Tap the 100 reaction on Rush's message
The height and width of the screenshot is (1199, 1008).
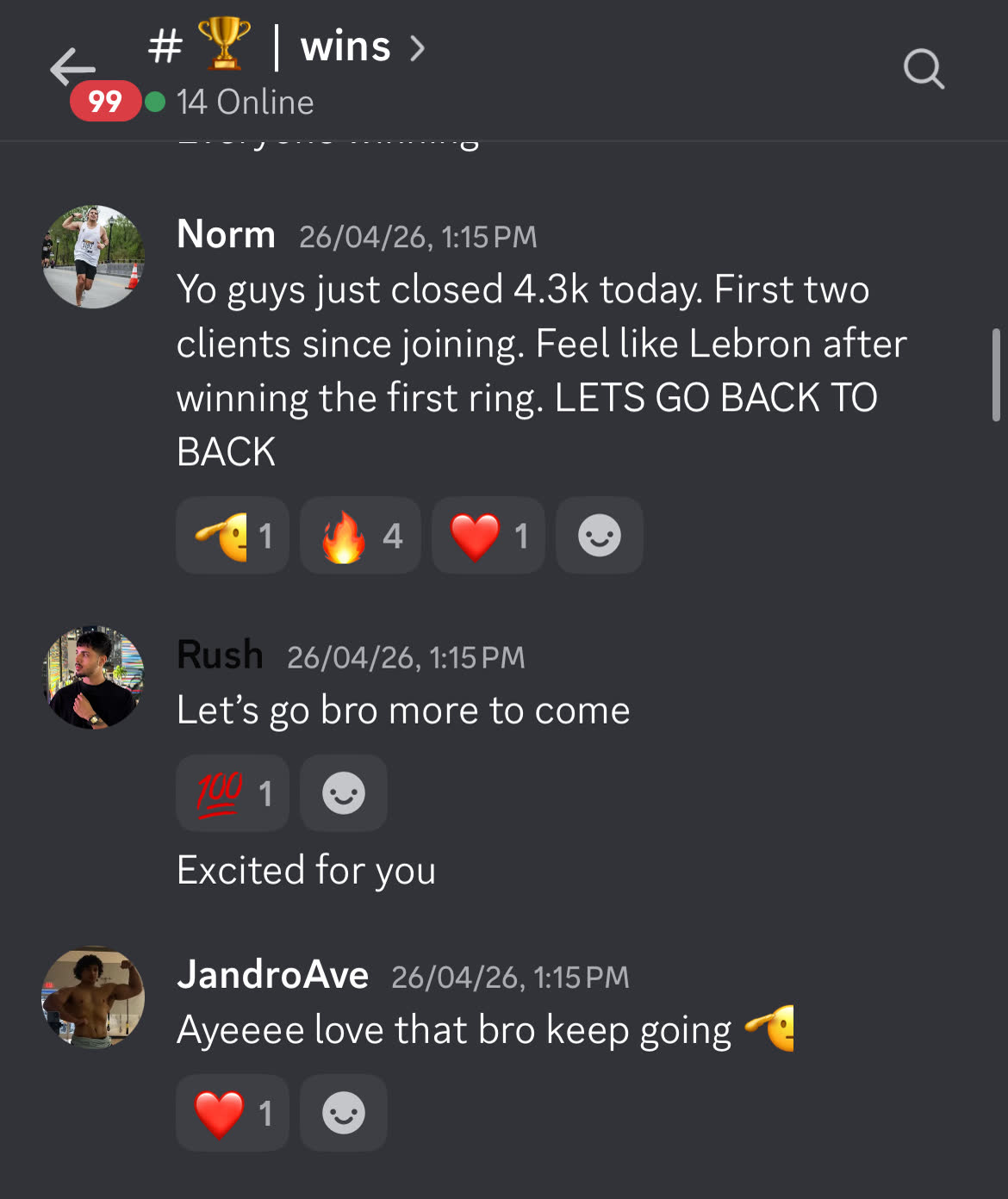click(x=233, y=793)
